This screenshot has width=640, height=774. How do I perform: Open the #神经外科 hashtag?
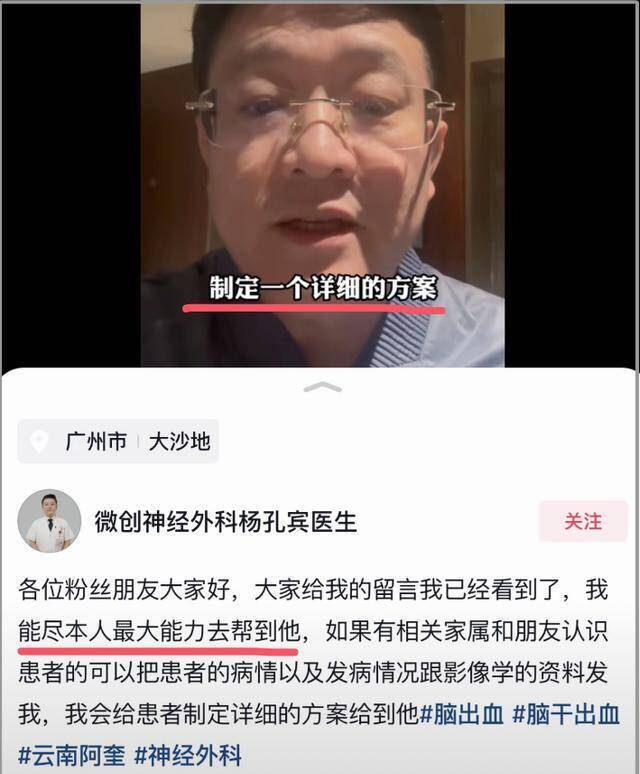pos(188,753)
